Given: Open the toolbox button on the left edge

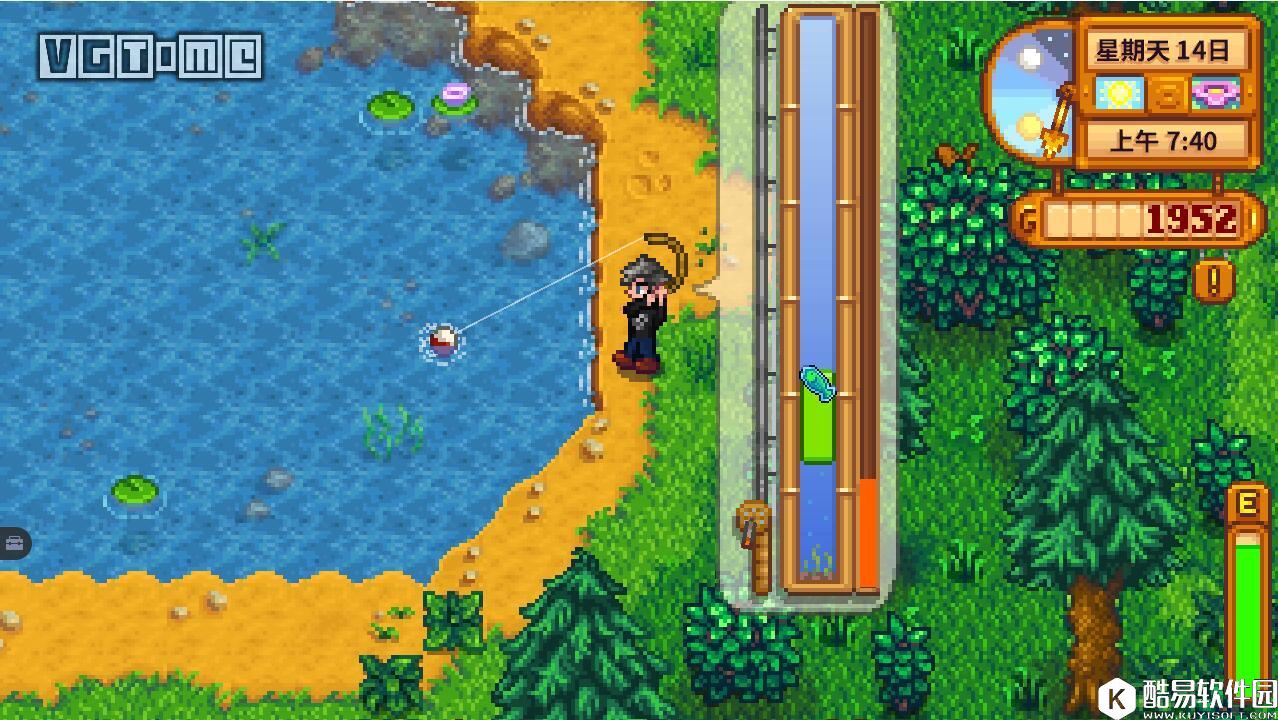Looking at the screenshot, I should (x=14, y=544).
